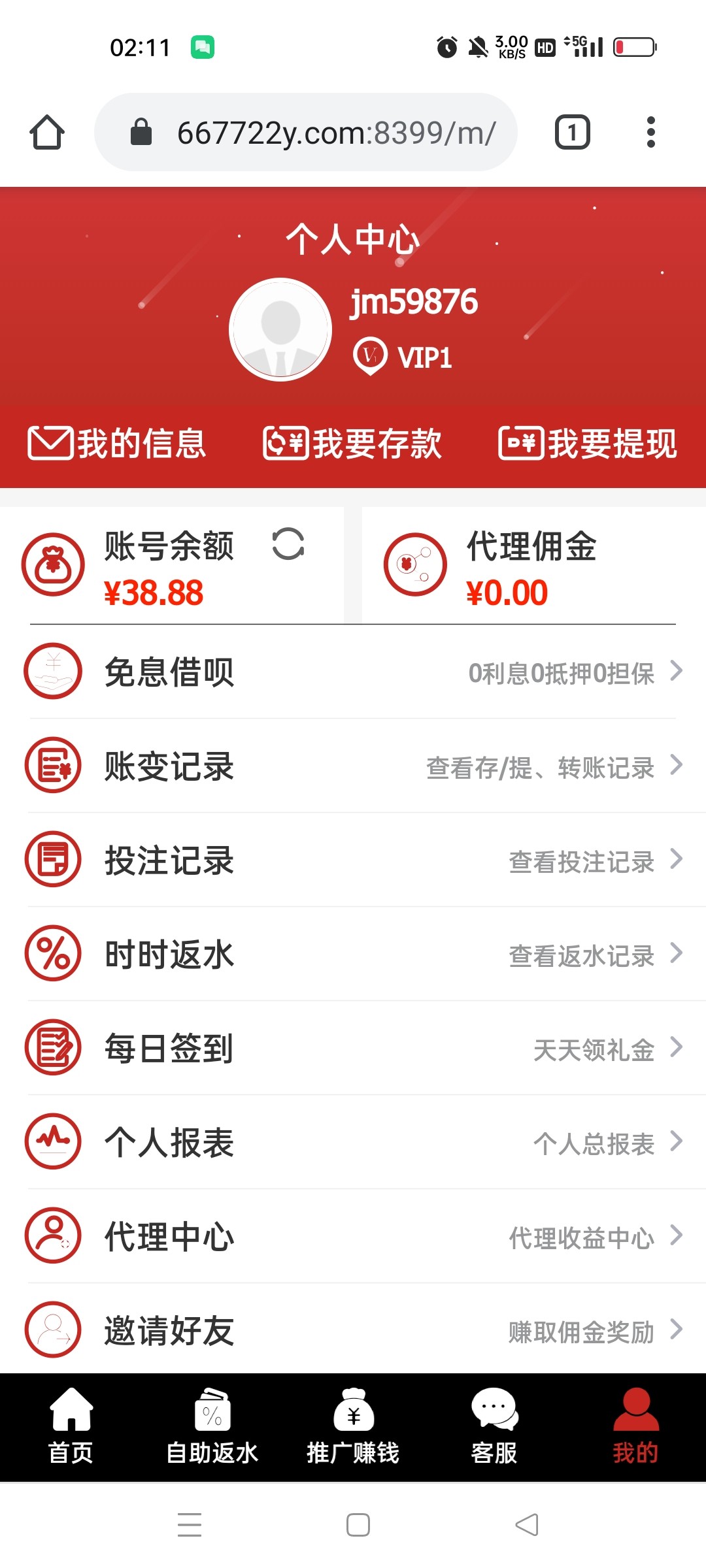Image resolution: width=706 pixels, height=1568 pixels.
Task: Choose 我要提现 to withdraw
Action: (588, 444)
